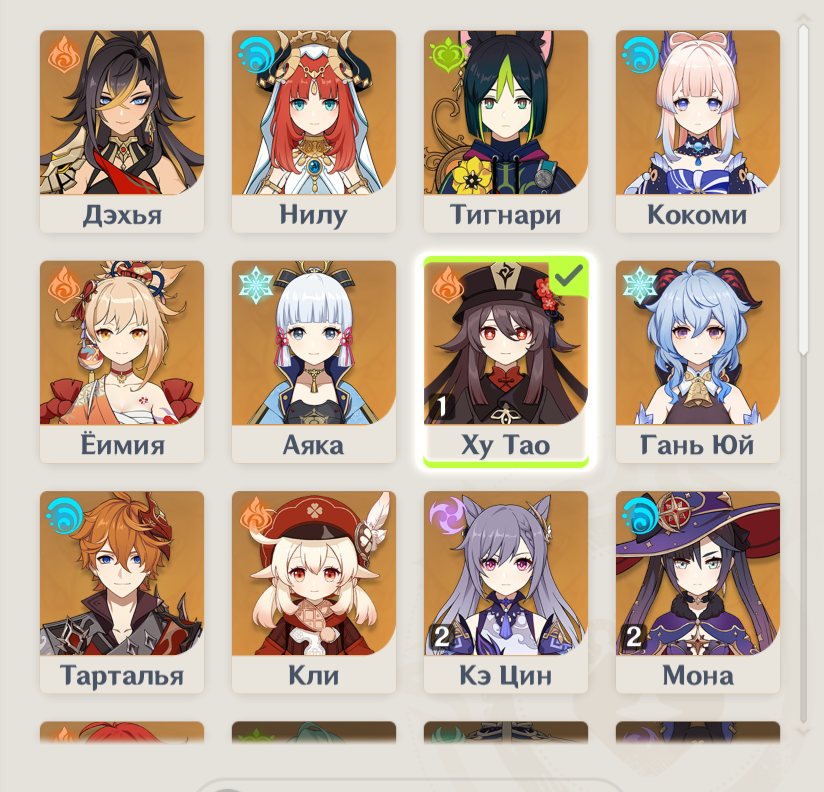The image size is (824, 792).
Task: Choose the Аяка character card
Action: [x=314, y=360]
